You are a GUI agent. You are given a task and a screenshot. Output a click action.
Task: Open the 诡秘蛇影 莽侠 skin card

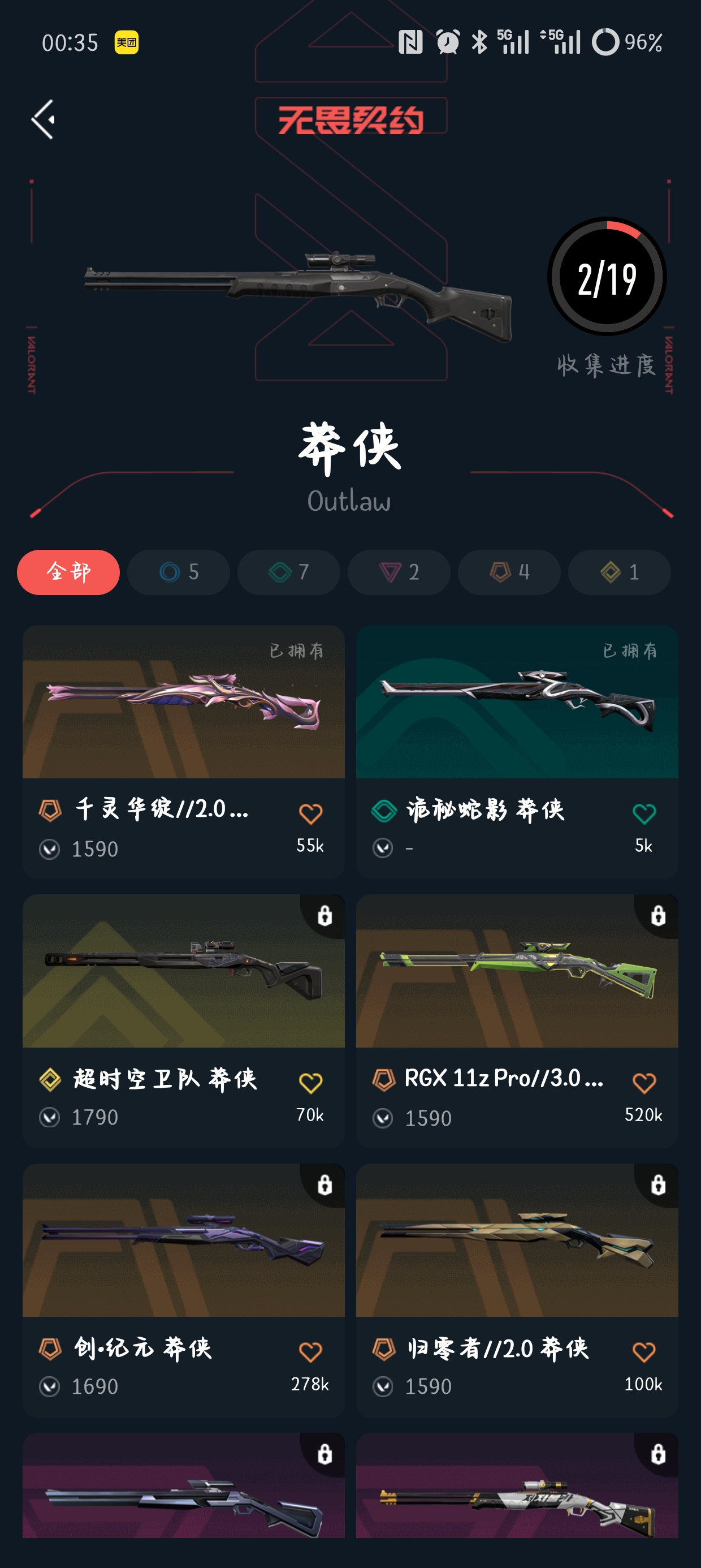click(x=517, y=751)
